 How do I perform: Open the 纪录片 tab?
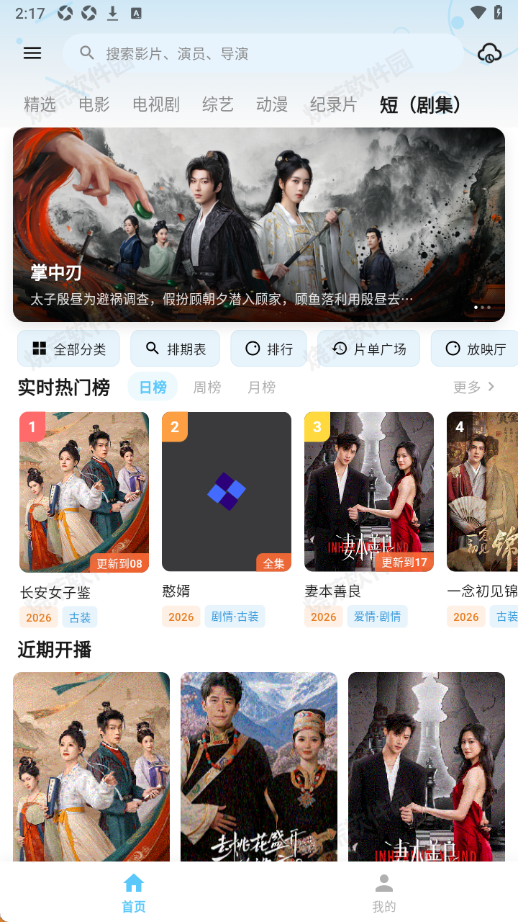(333, 105)
